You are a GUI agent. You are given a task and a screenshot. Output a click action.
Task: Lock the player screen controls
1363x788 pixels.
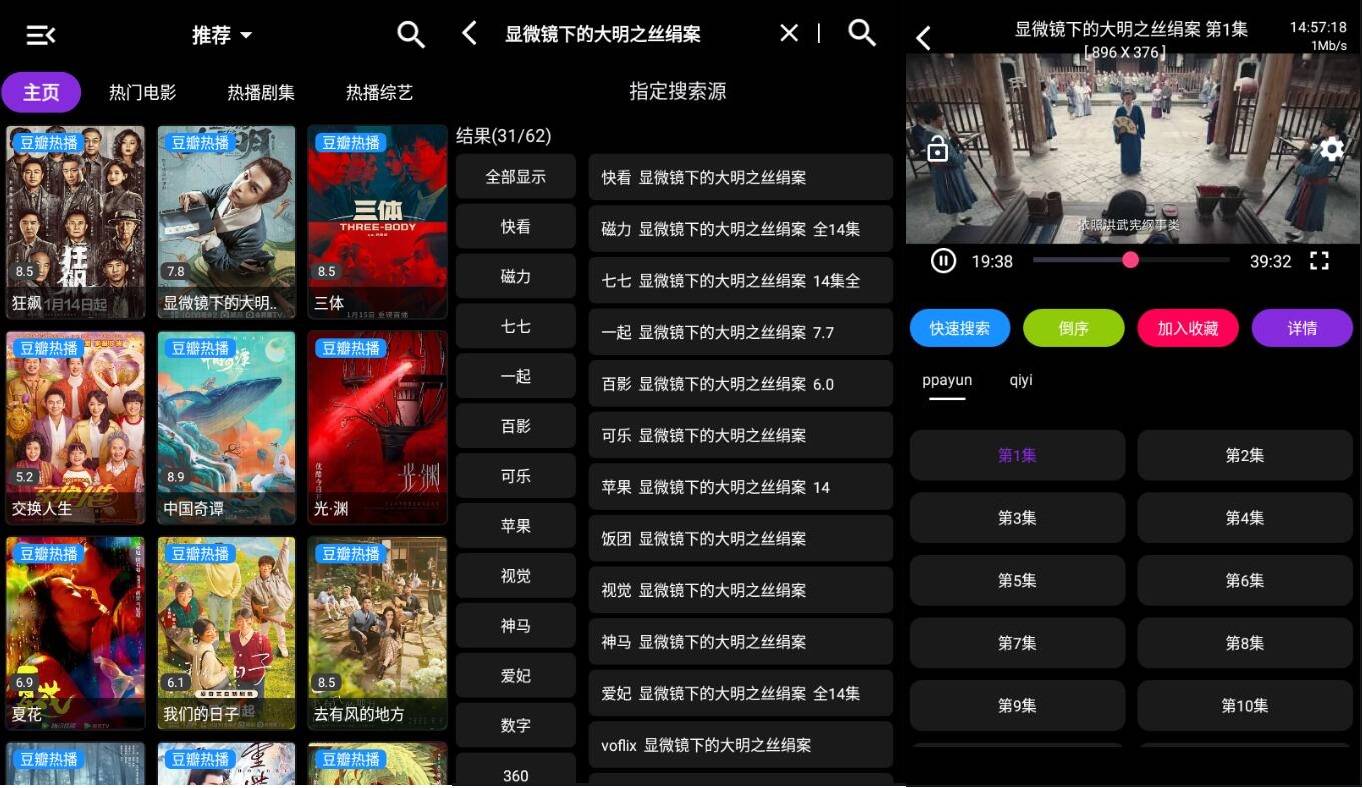point(937,150)
